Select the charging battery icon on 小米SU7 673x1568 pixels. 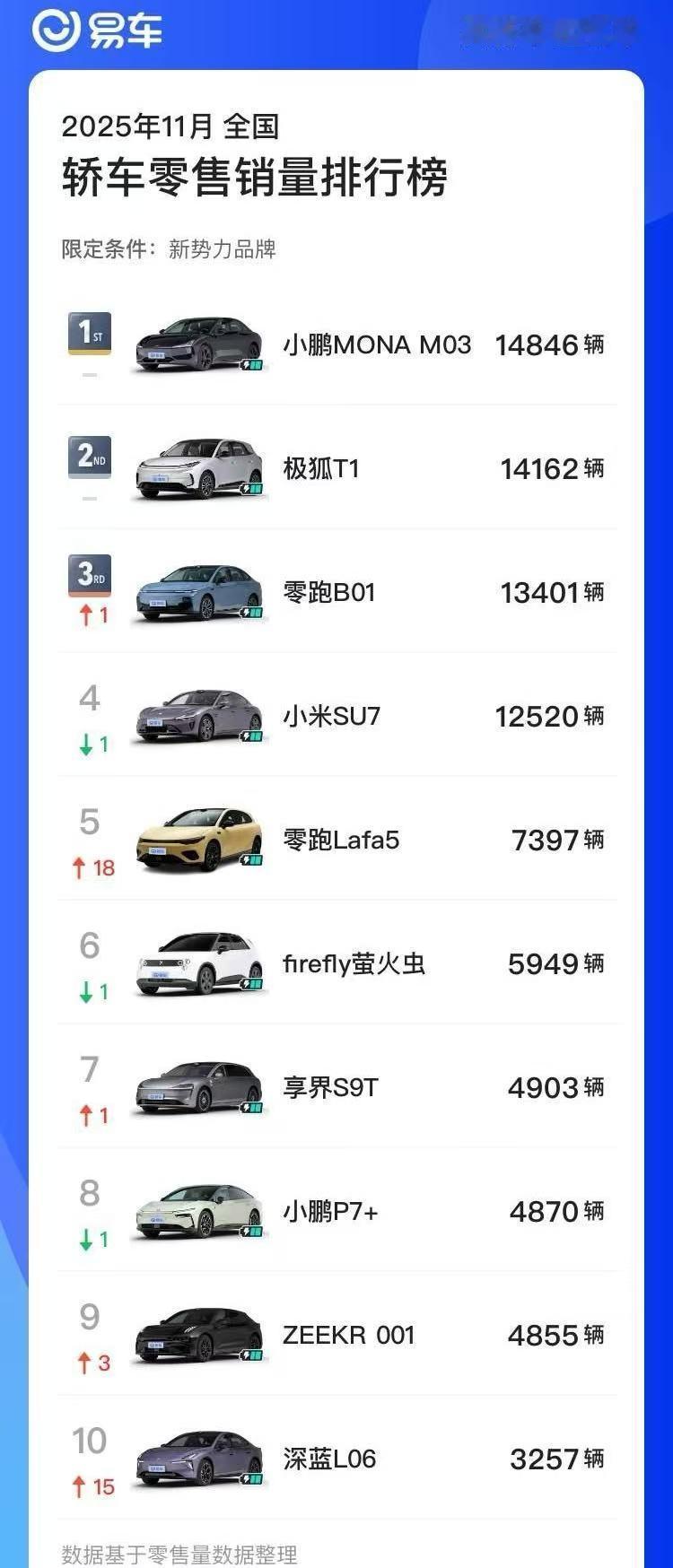point(251,736)
